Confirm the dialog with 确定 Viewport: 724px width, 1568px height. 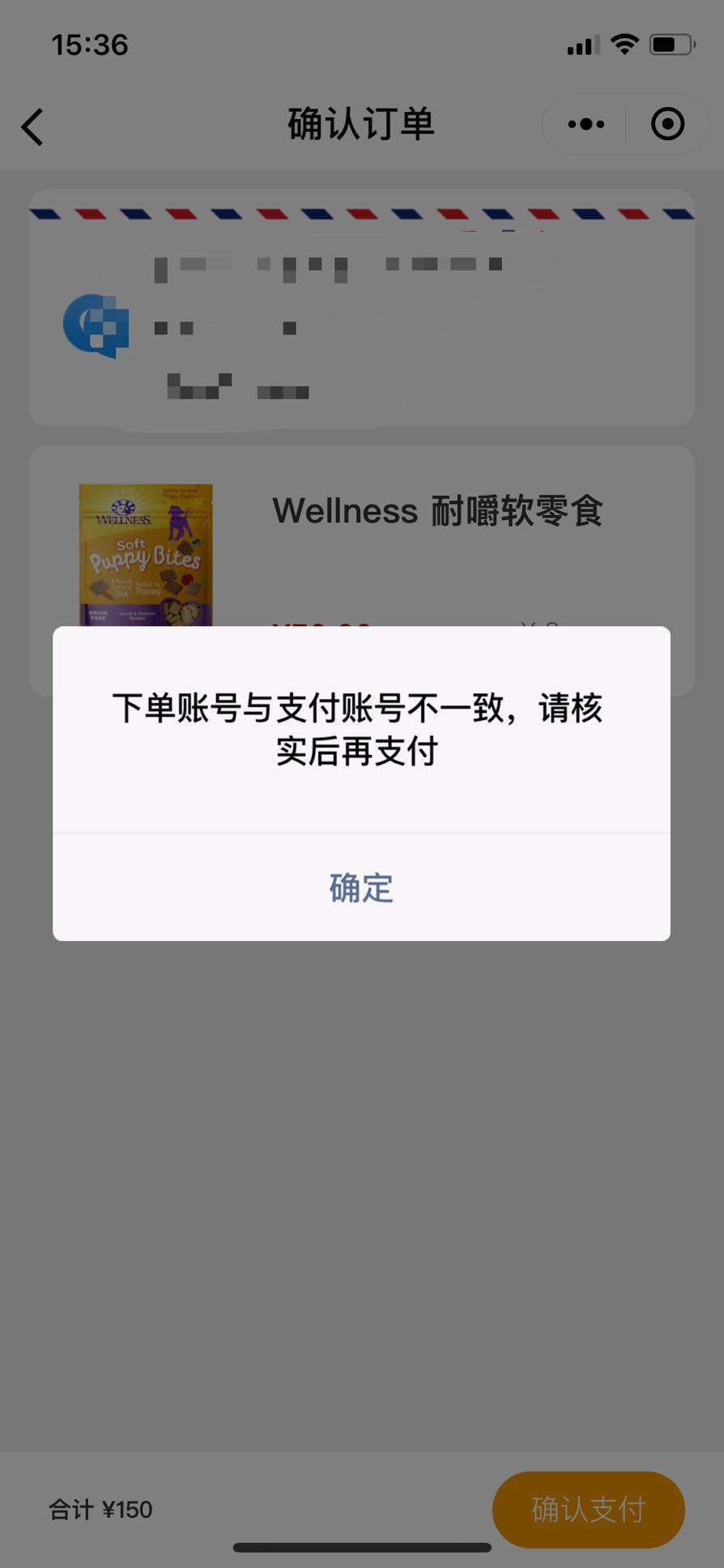coord(361,888)
